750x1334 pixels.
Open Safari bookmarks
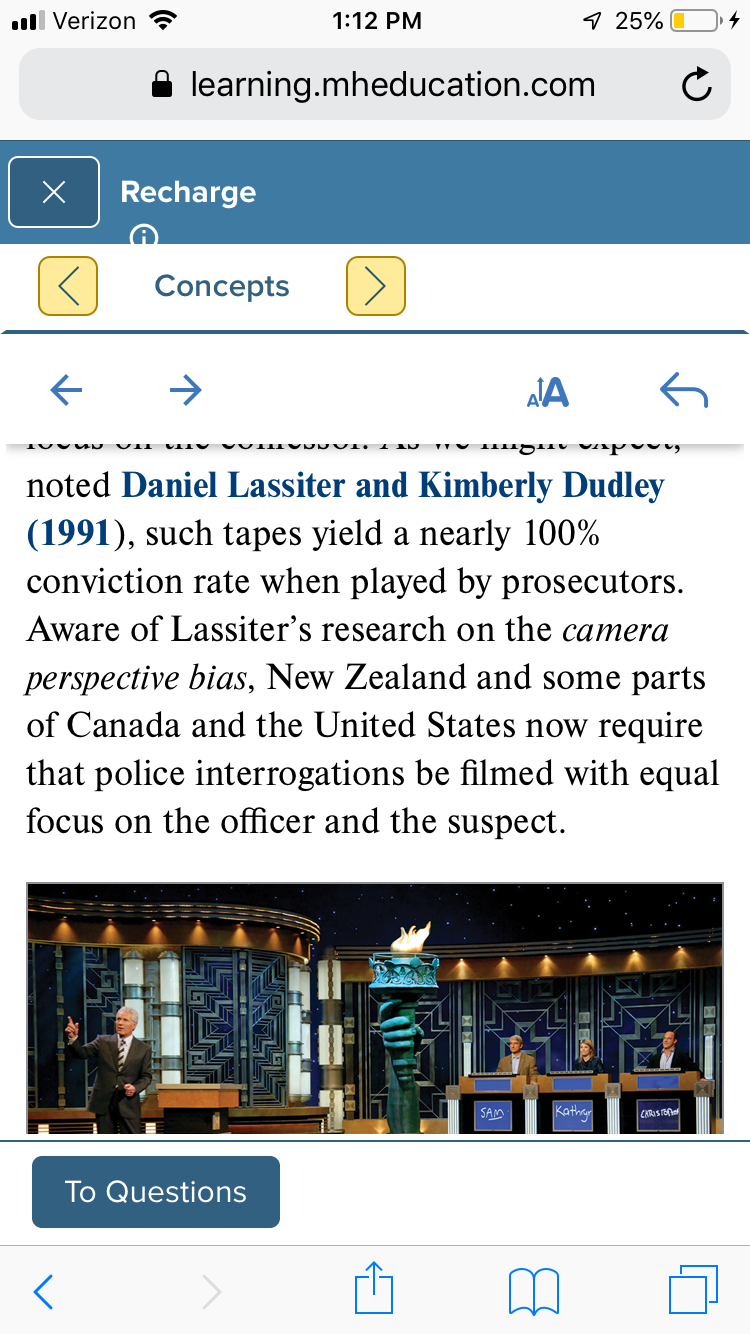[534, 1291]
